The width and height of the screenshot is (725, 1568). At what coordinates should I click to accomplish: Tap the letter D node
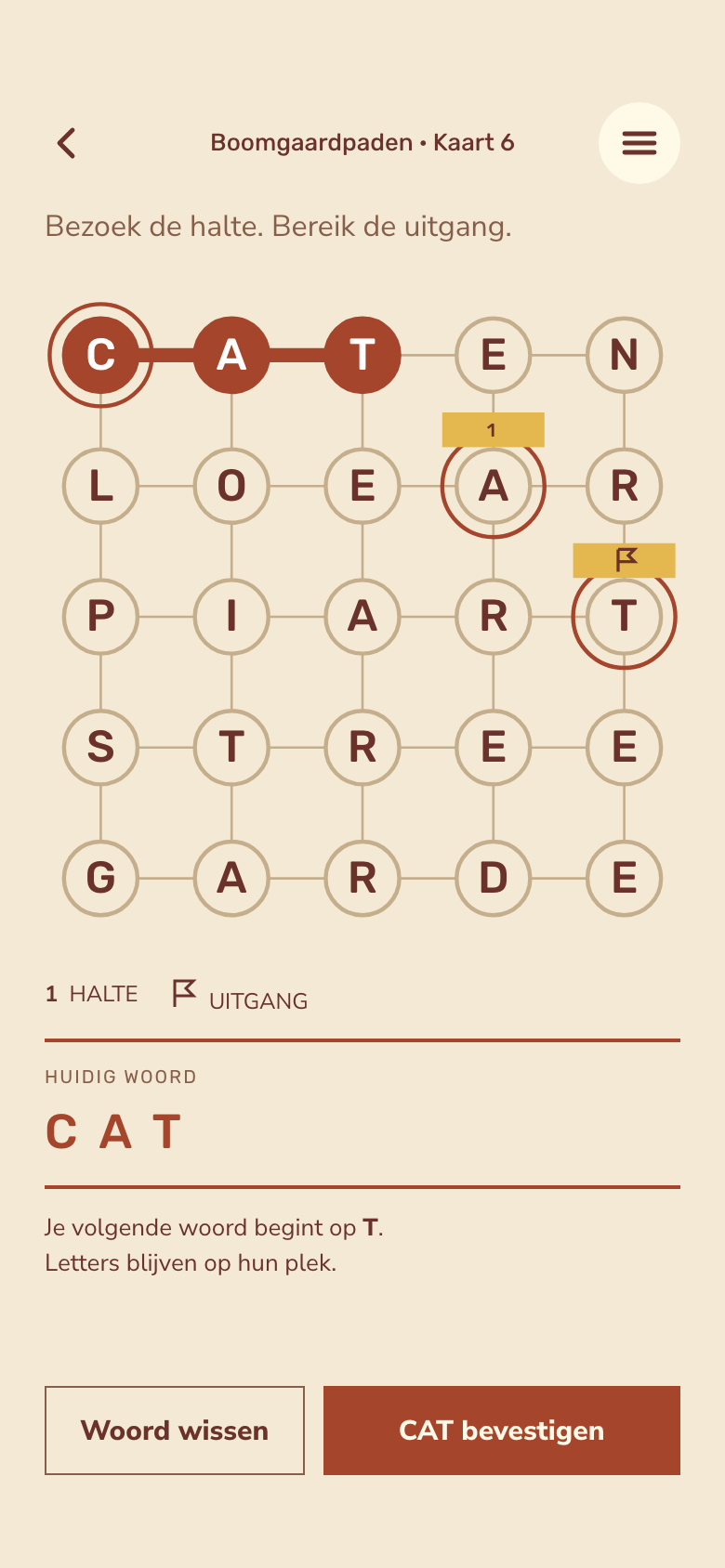click(x=493, y=879)
